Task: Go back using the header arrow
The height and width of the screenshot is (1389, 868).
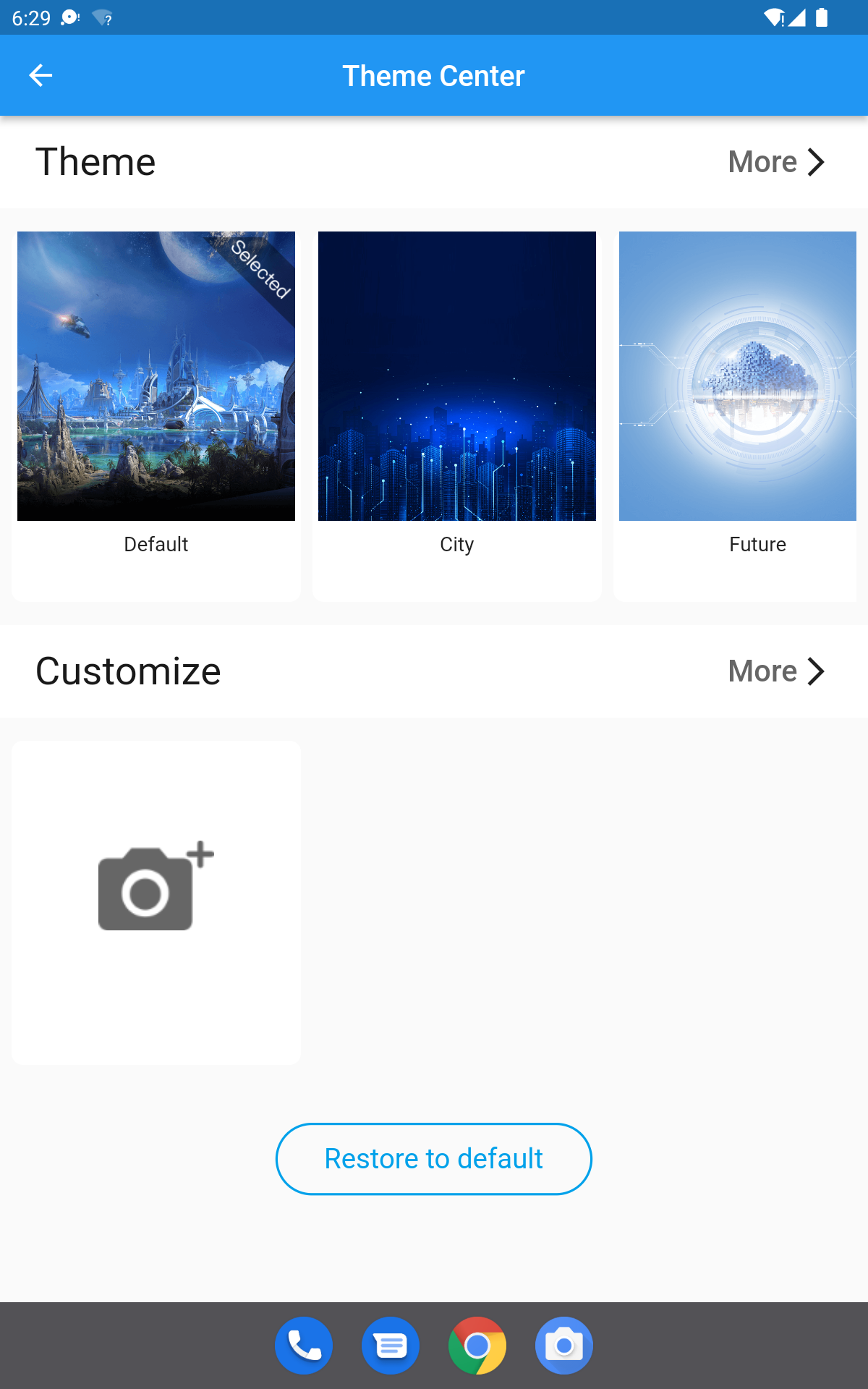Action: click(41, 75)
